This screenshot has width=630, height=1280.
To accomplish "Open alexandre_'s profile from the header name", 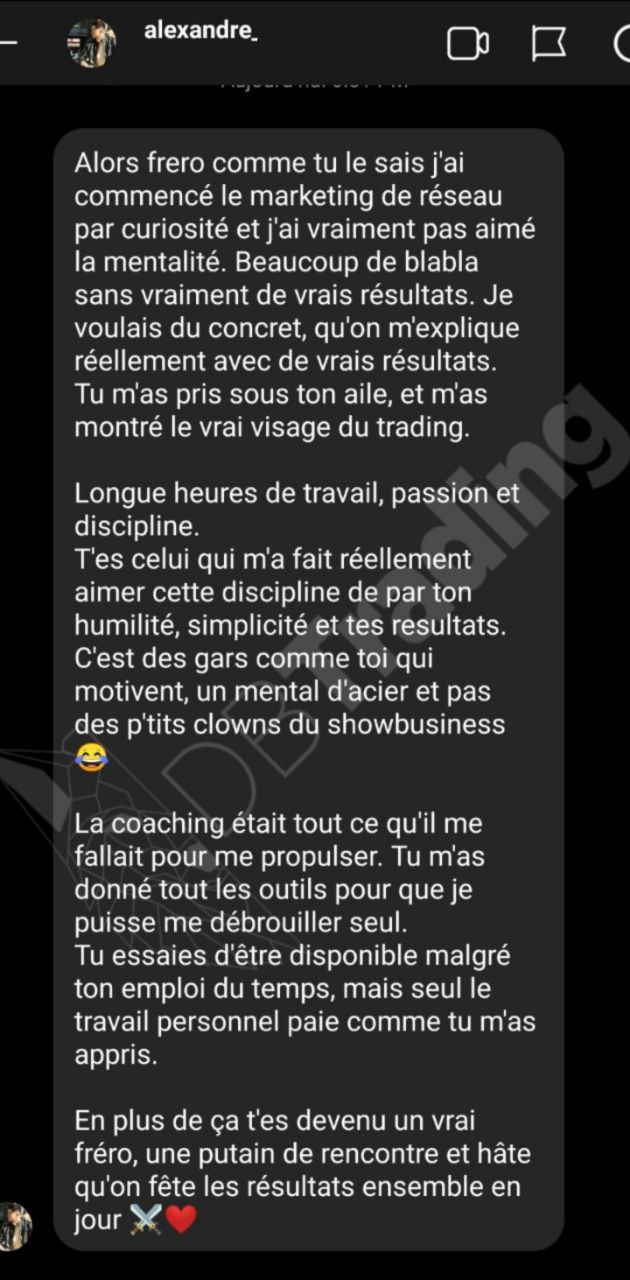I will click(200, 30).
